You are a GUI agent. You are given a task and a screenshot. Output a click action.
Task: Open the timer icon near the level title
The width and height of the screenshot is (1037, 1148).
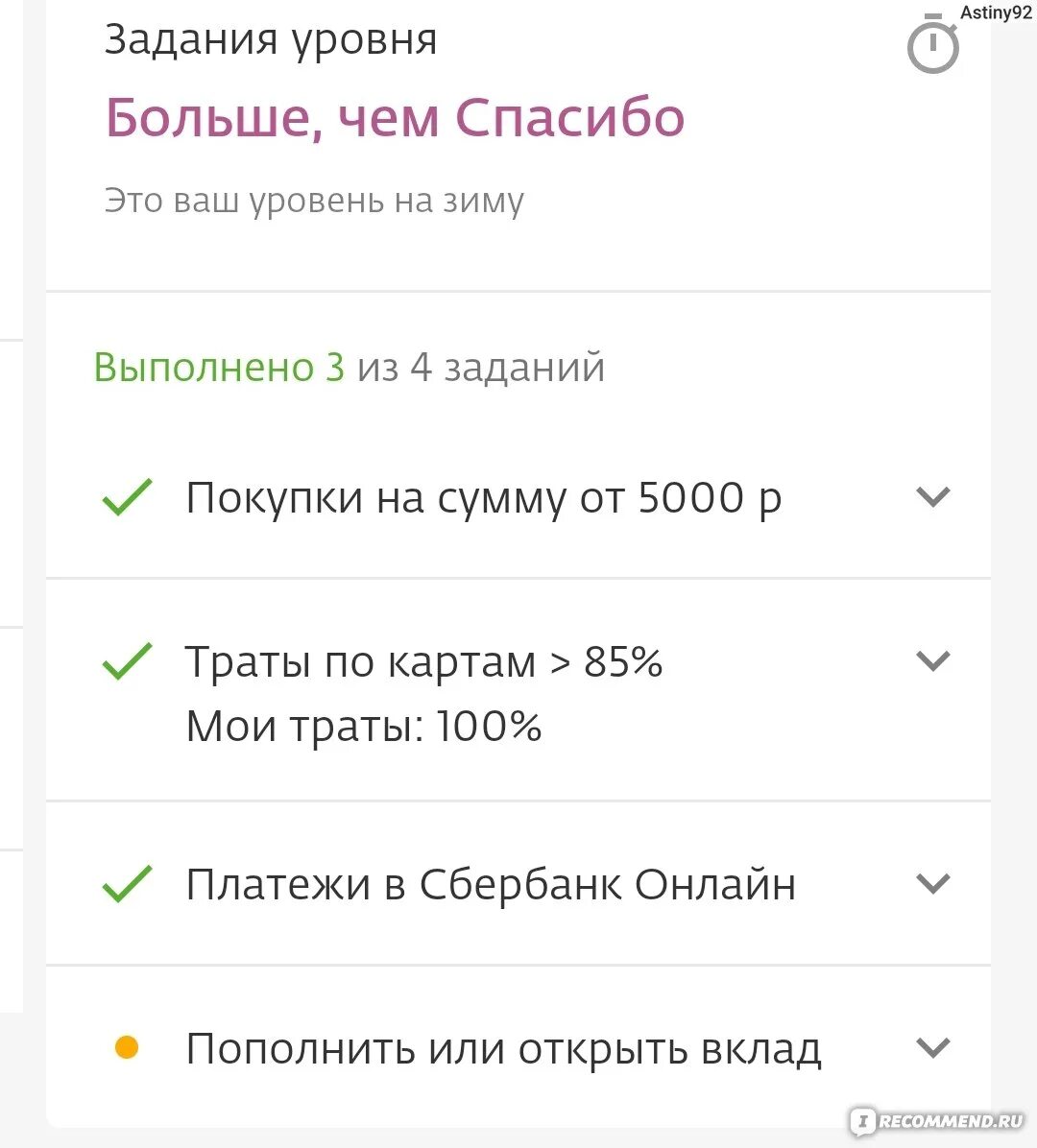coord(932,44)
